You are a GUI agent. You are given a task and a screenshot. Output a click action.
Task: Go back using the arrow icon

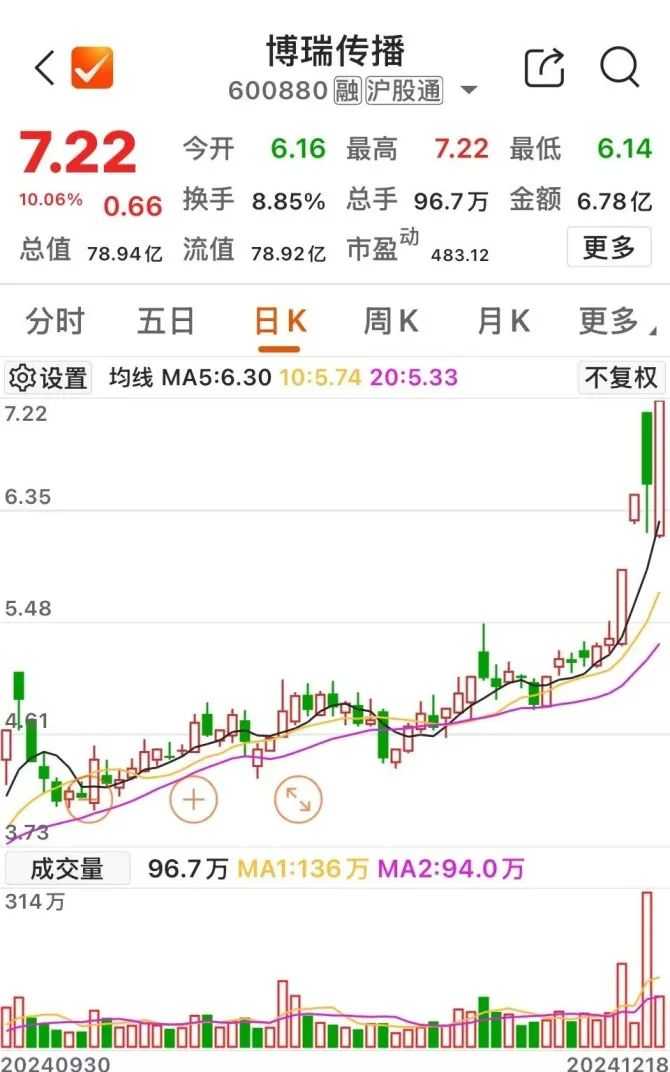point(43,68)
